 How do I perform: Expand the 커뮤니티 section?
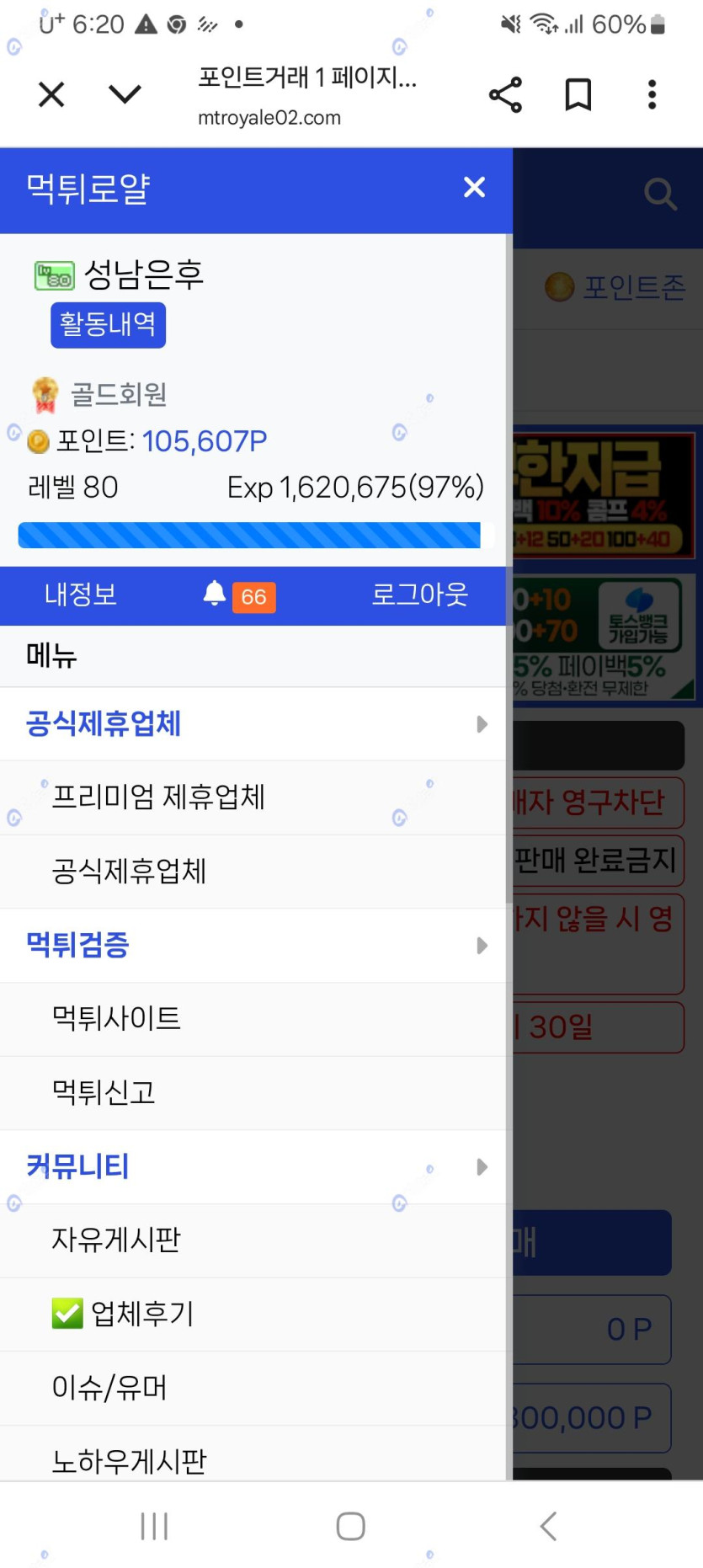pyautogui.click(x=253, y=1166)
